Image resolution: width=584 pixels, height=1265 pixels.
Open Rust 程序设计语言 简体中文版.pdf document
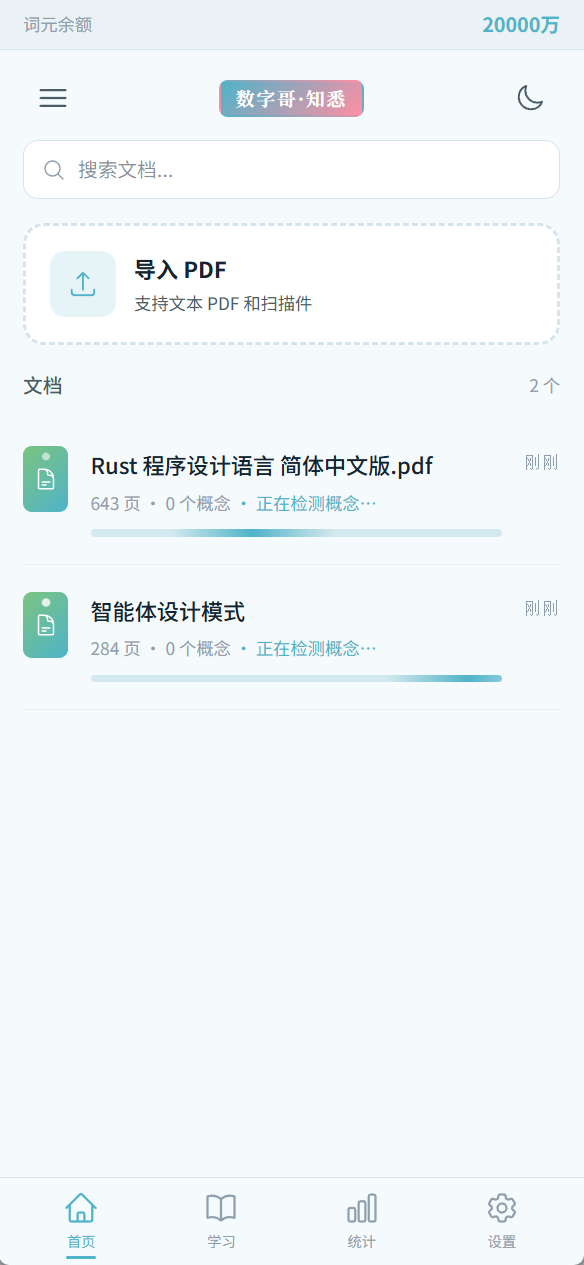coord(291,492)
